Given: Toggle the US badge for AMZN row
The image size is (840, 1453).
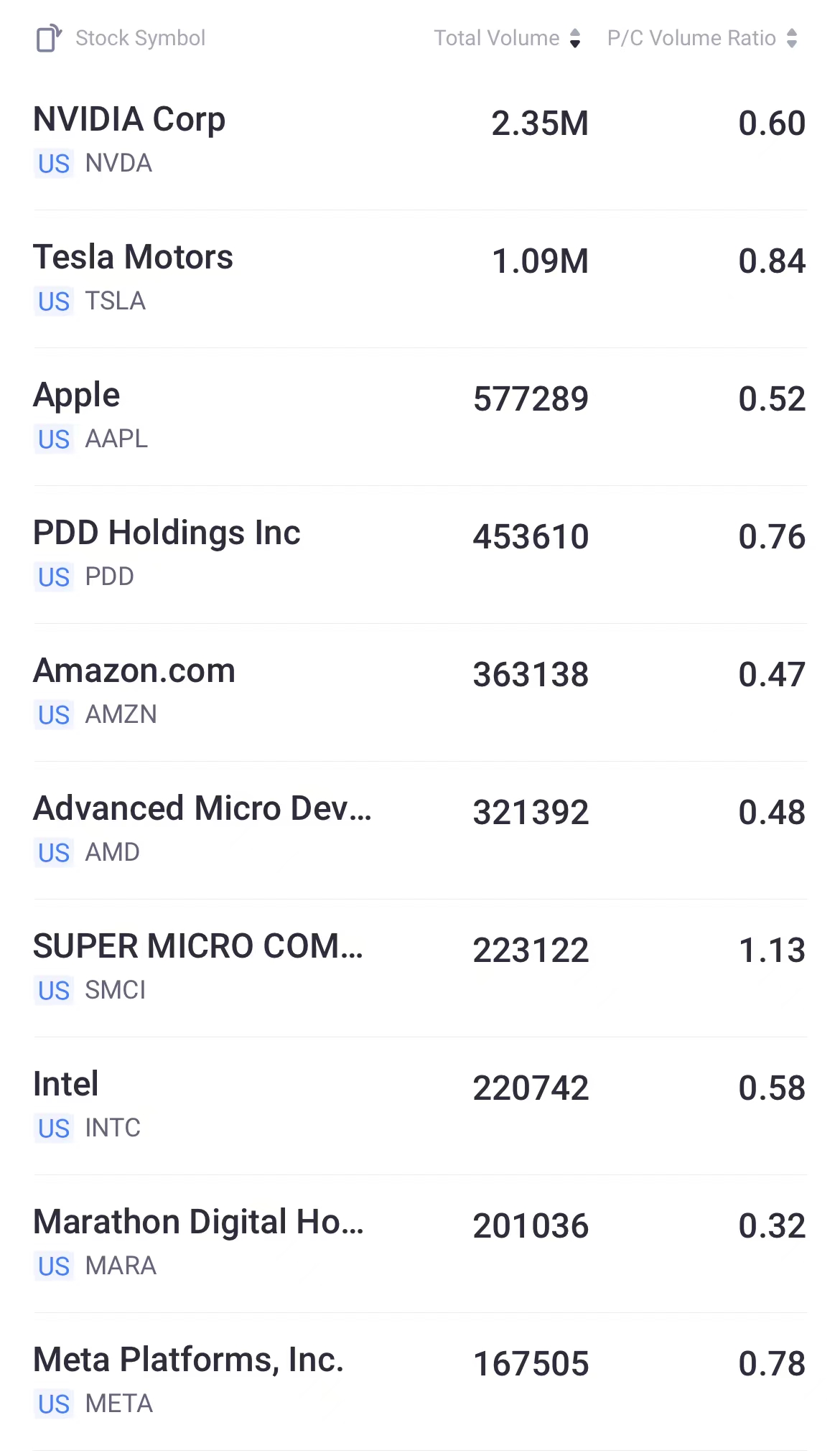Looking at the screenshot, I should coord(53,714).
